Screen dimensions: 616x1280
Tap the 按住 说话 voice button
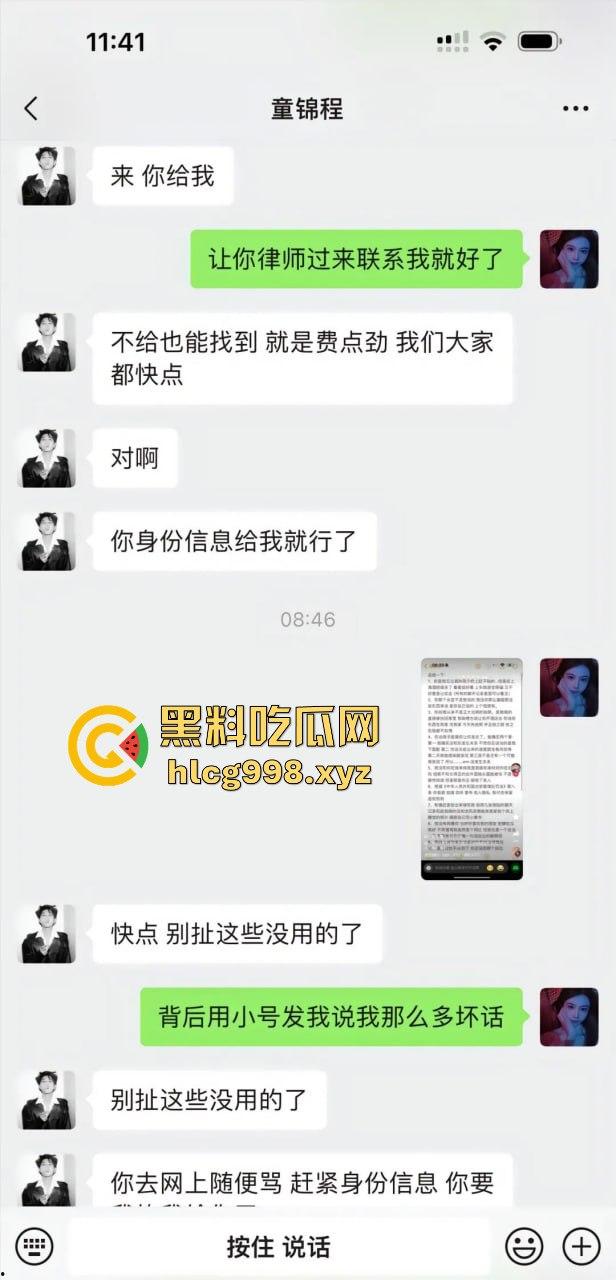[278, 1246]
